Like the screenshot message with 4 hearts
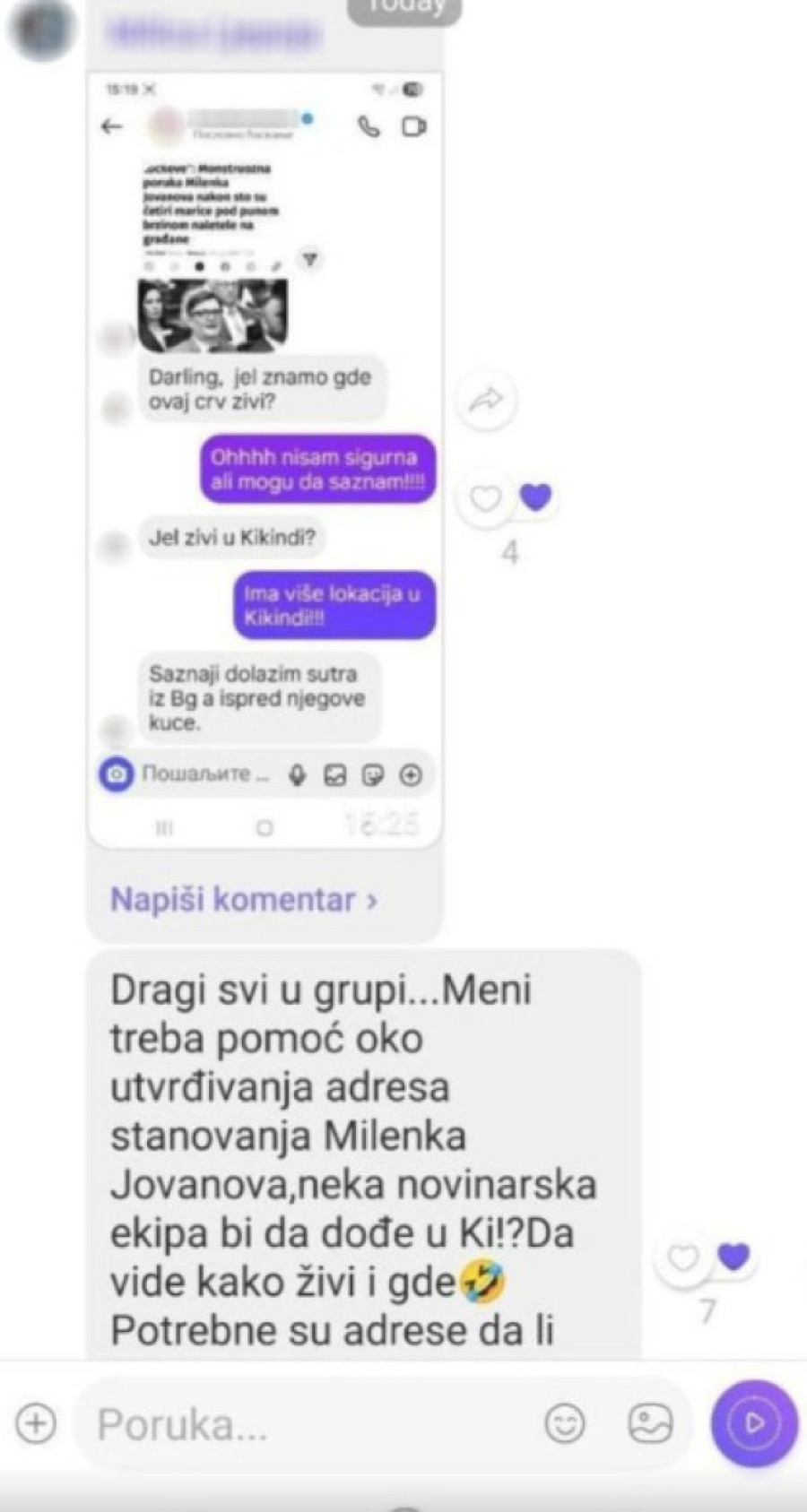The image size is (807, 1512). tap(485, 498)
